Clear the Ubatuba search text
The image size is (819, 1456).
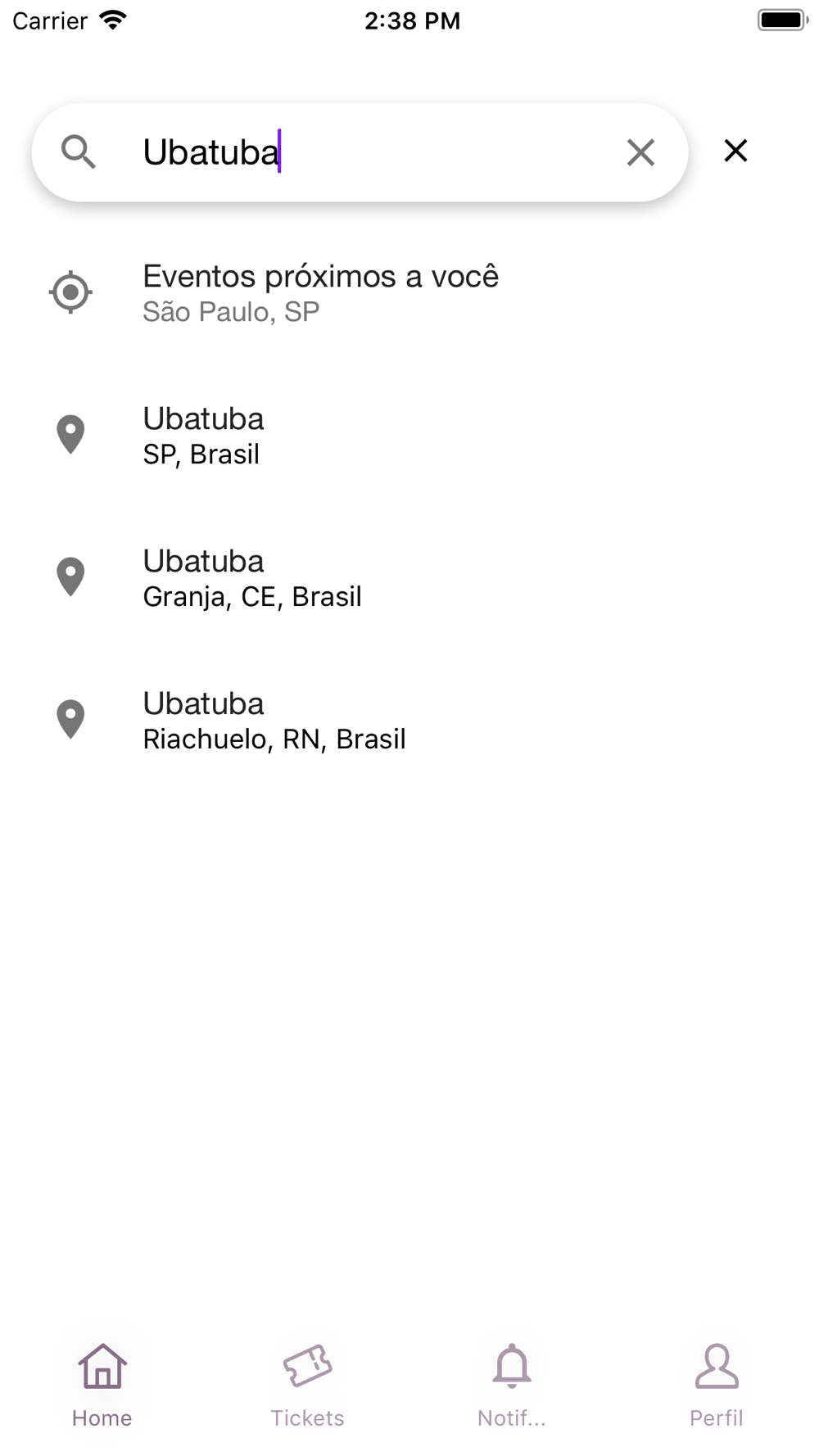640,152
